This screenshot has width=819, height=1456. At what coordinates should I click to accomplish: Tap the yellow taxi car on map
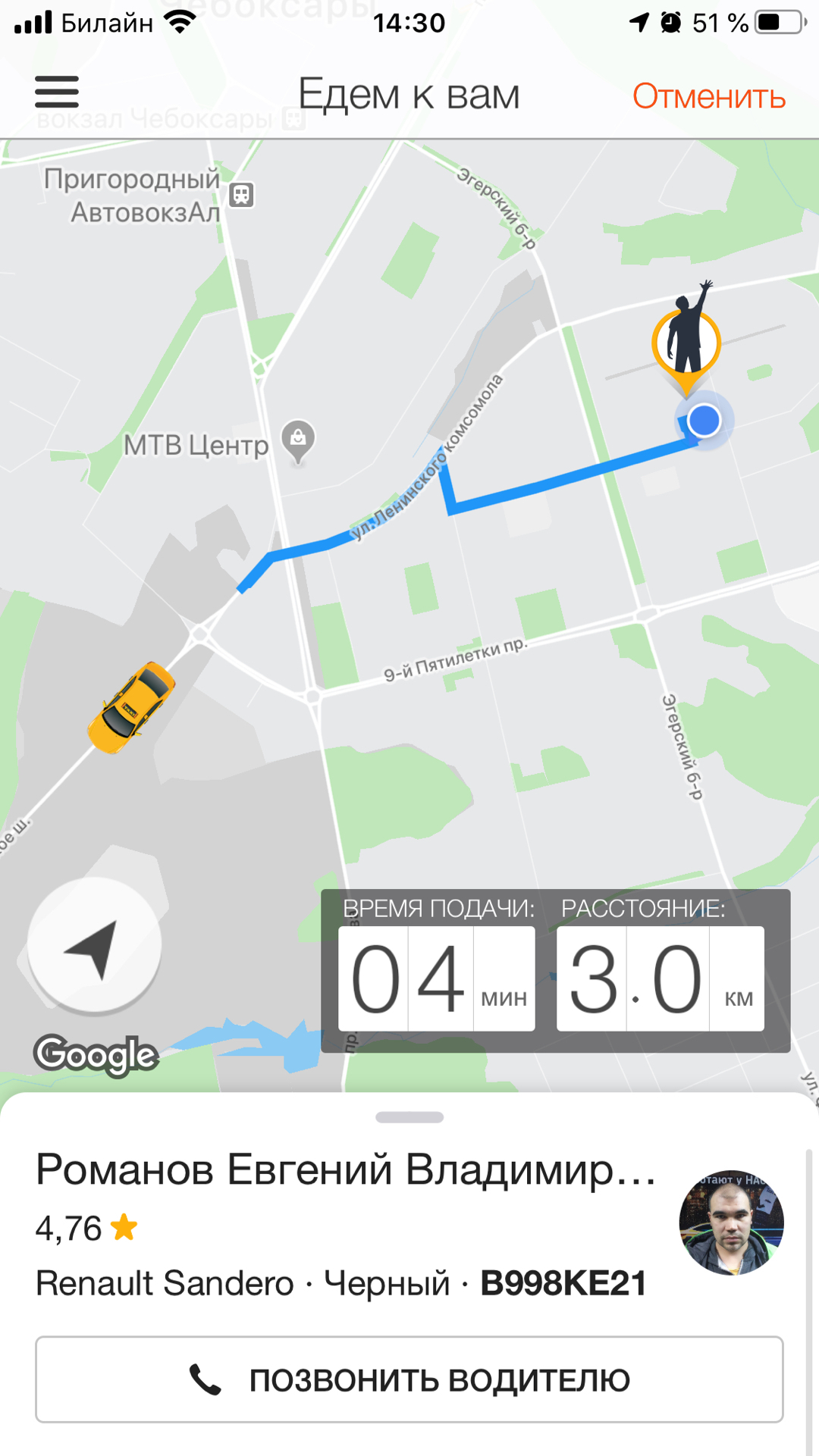[x=131, y=706]
